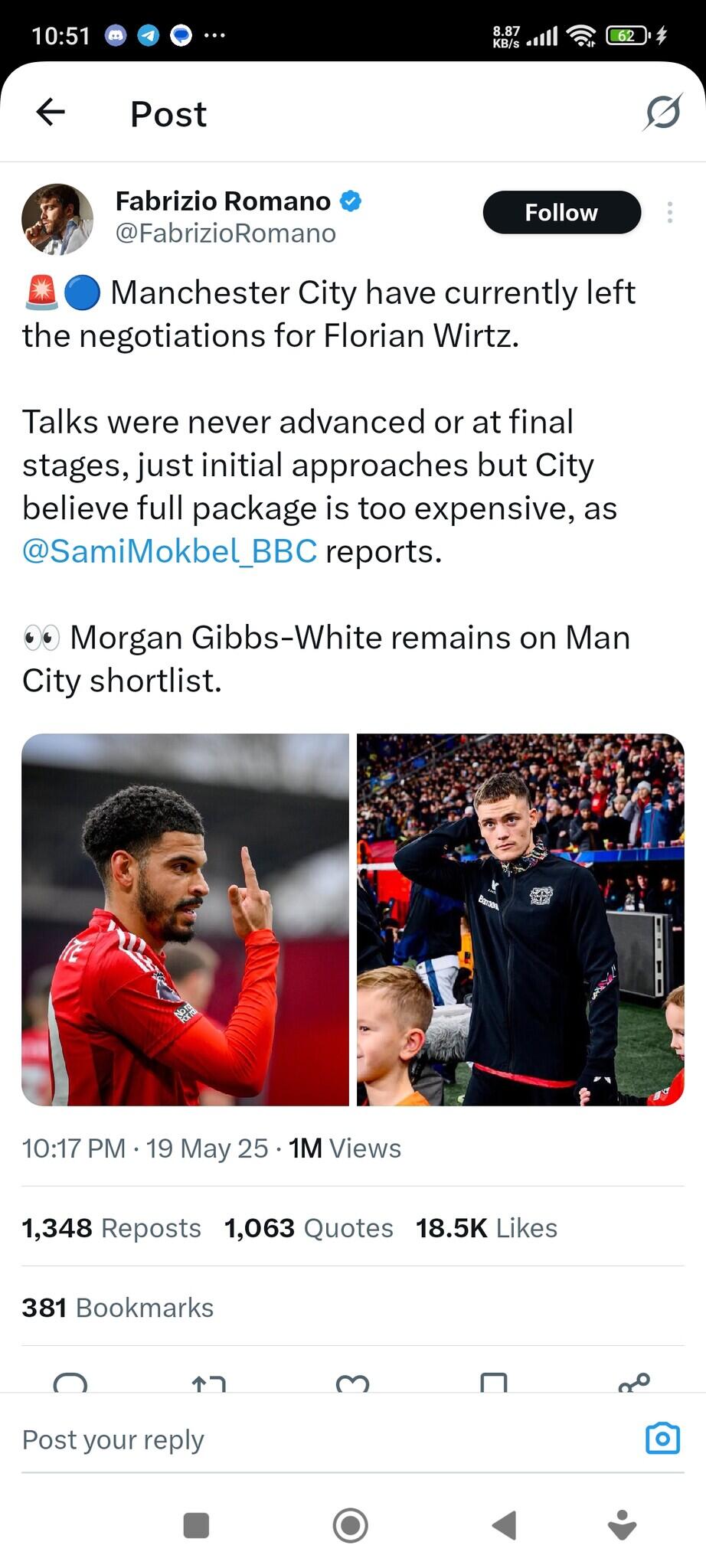View the 1,348 Reposts list
The height and width of the screenshot is (1568, 706).
[x=112, y=1228]
